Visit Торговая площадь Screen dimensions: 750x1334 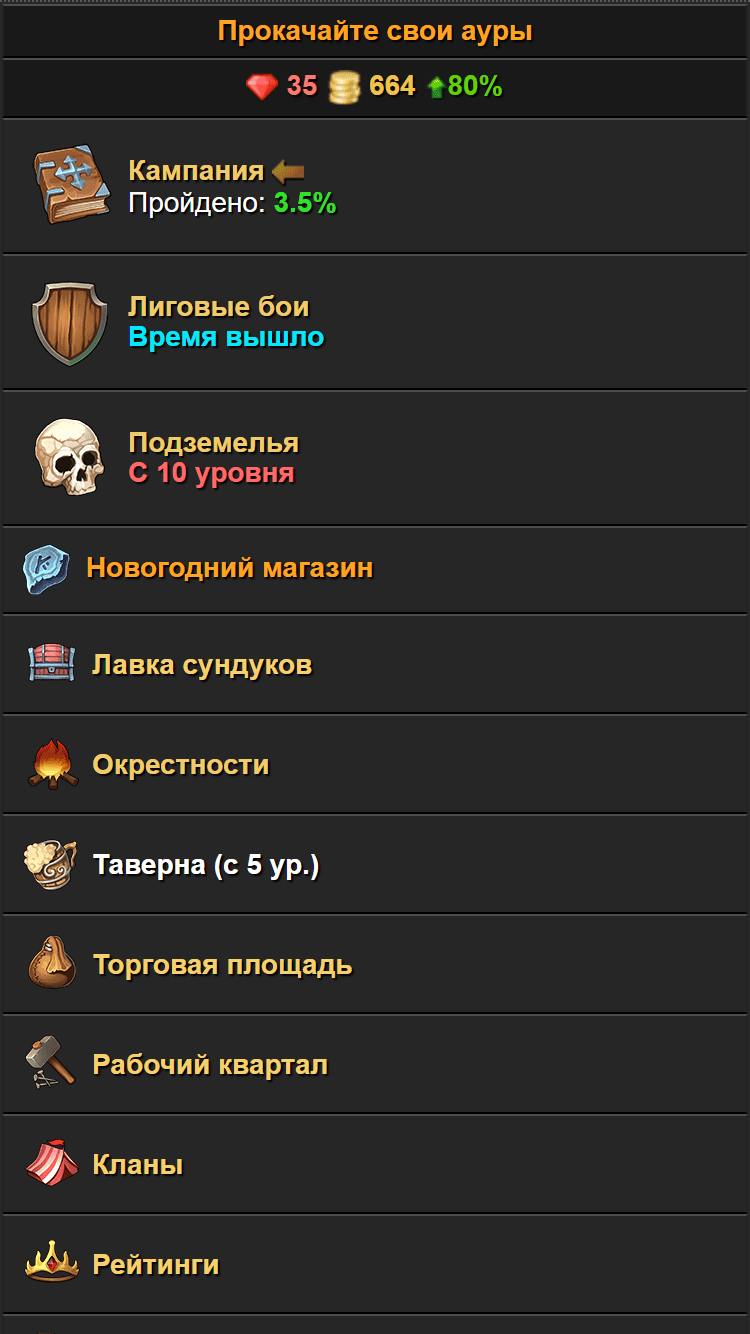222,965
